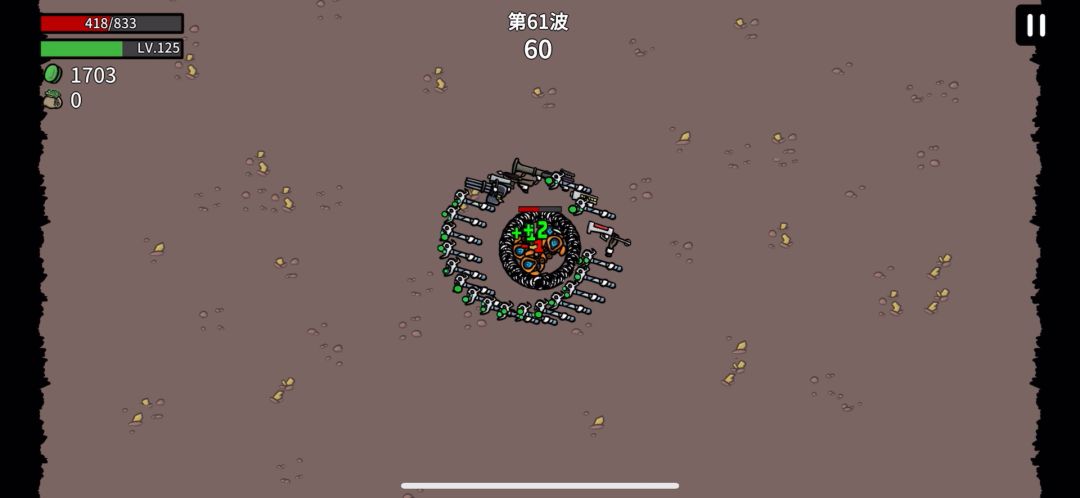The image size is (1080, 498).
Task: Pause the game
Action: pyautogui.click(x=1035, y=25)
